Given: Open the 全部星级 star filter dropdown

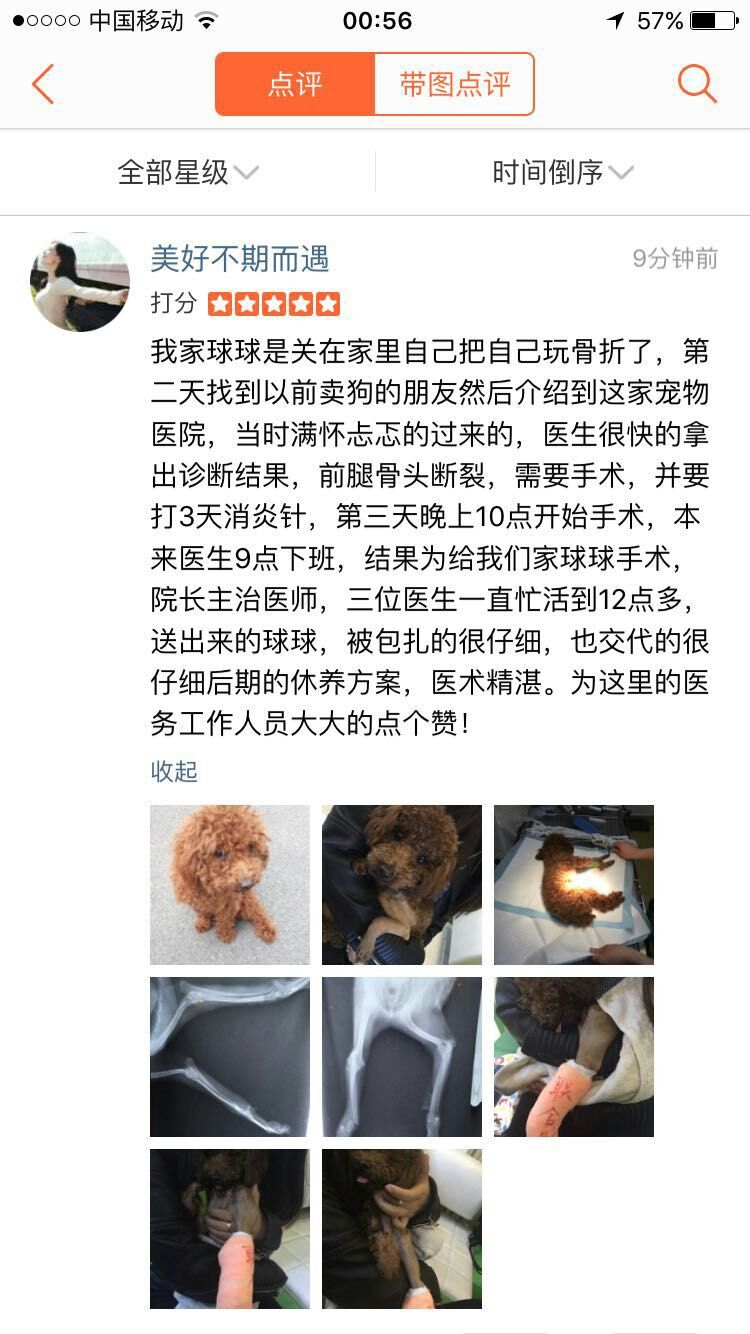Looking at the screenshot, I should 188,172.
